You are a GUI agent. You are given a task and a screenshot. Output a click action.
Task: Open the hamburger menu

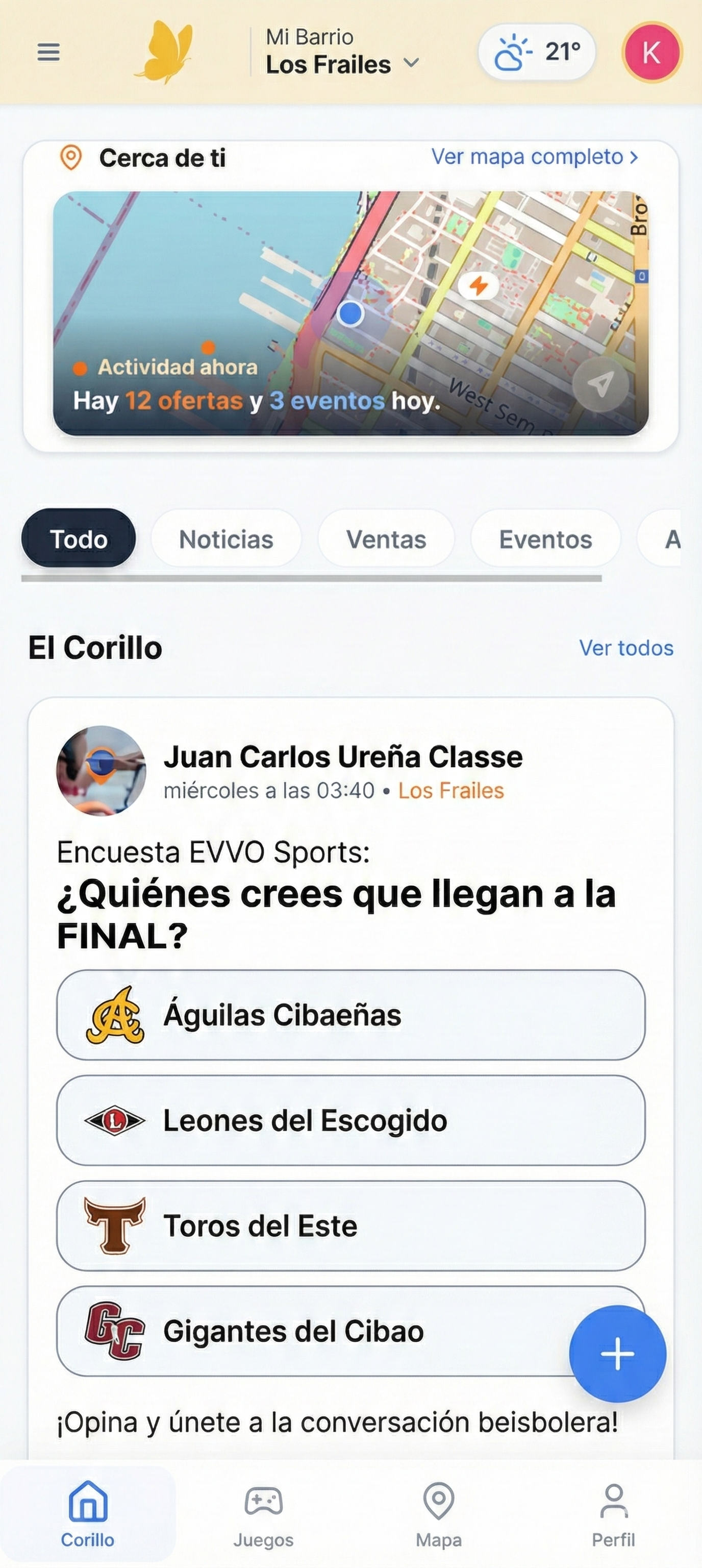(x=48, y=53)
